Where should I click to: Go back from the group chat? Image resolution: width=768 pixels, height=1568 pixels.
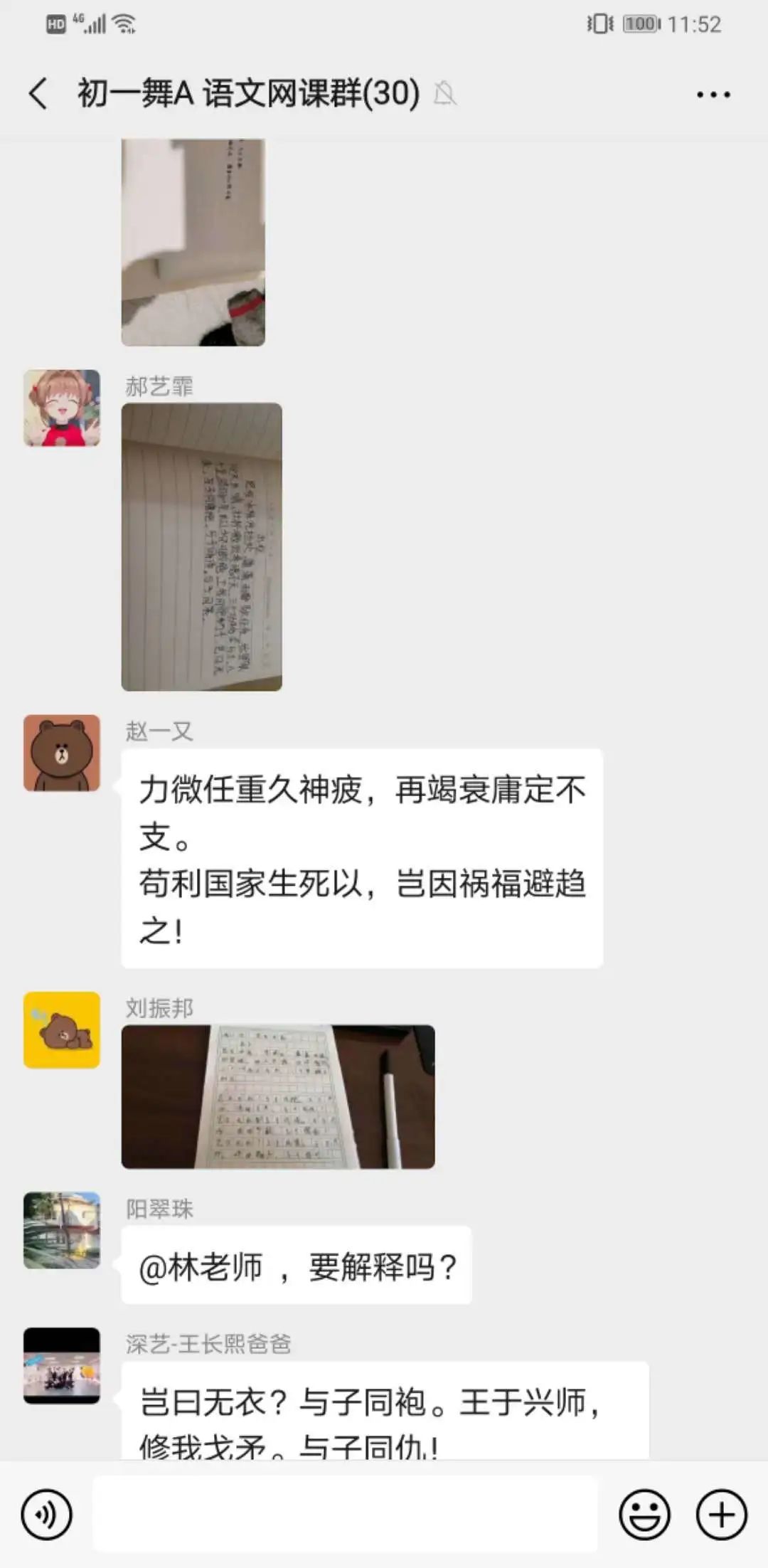38,94
